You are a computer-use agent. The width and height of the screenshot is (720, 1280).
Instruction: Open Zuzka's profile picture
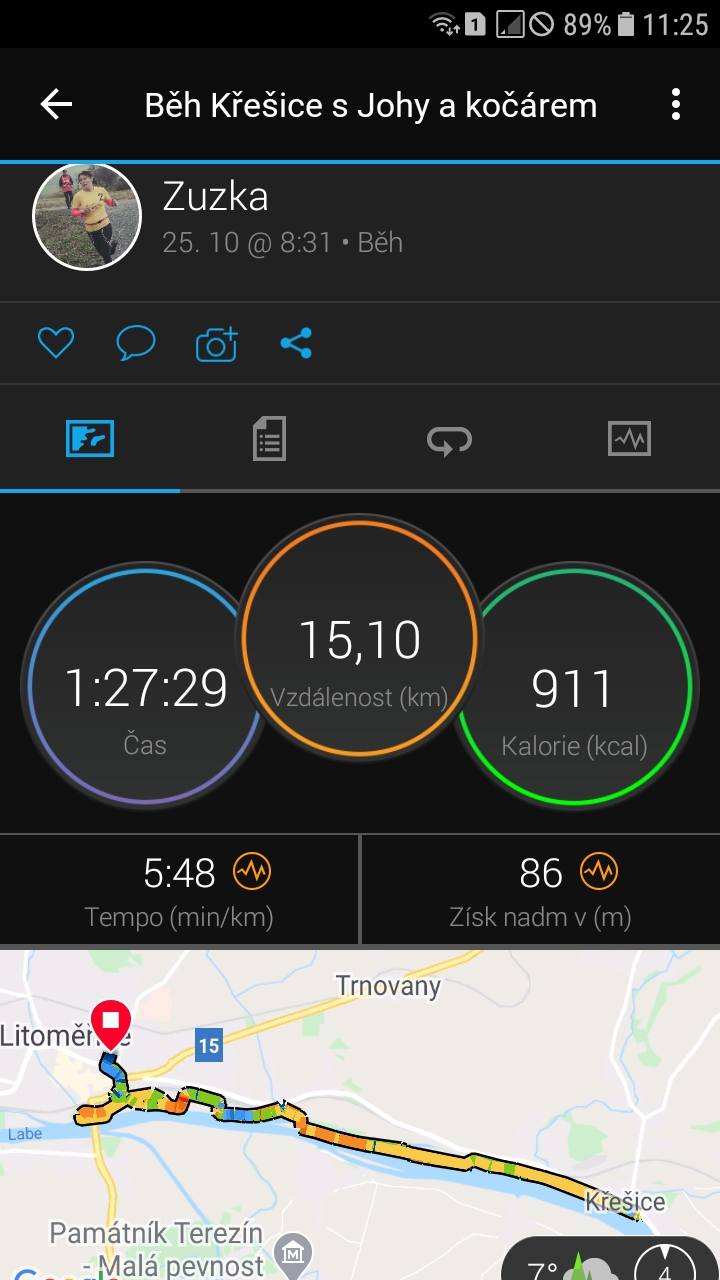[x=87, y=216]
